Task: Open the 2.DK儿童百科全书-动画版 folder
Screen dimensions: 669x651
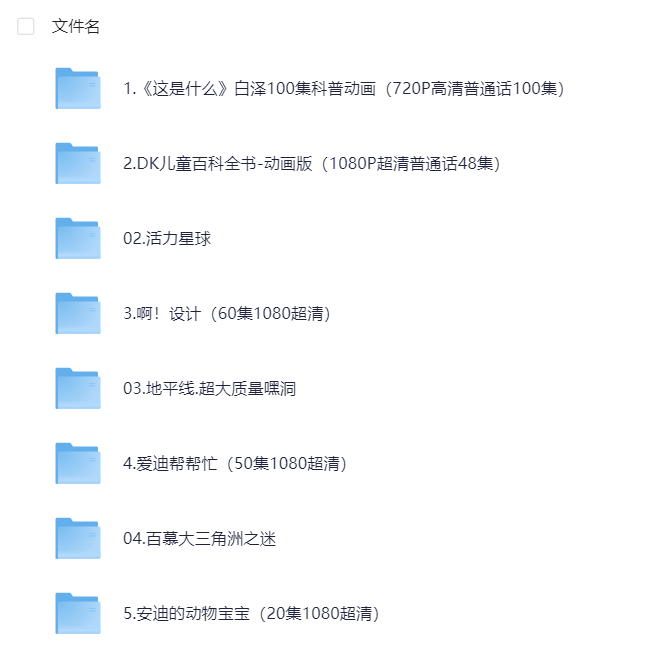Action: [x=311, y=164]
